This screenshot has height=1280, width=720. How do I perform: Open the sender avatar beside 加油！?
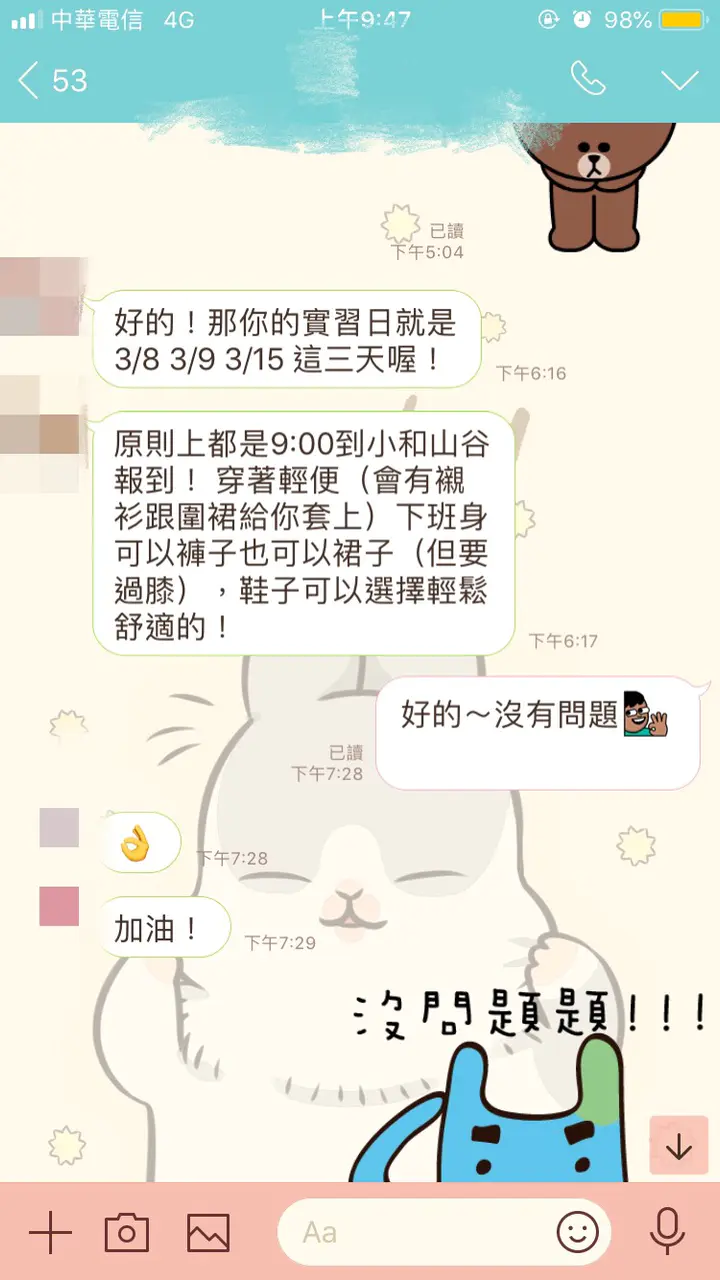[59, 906]
